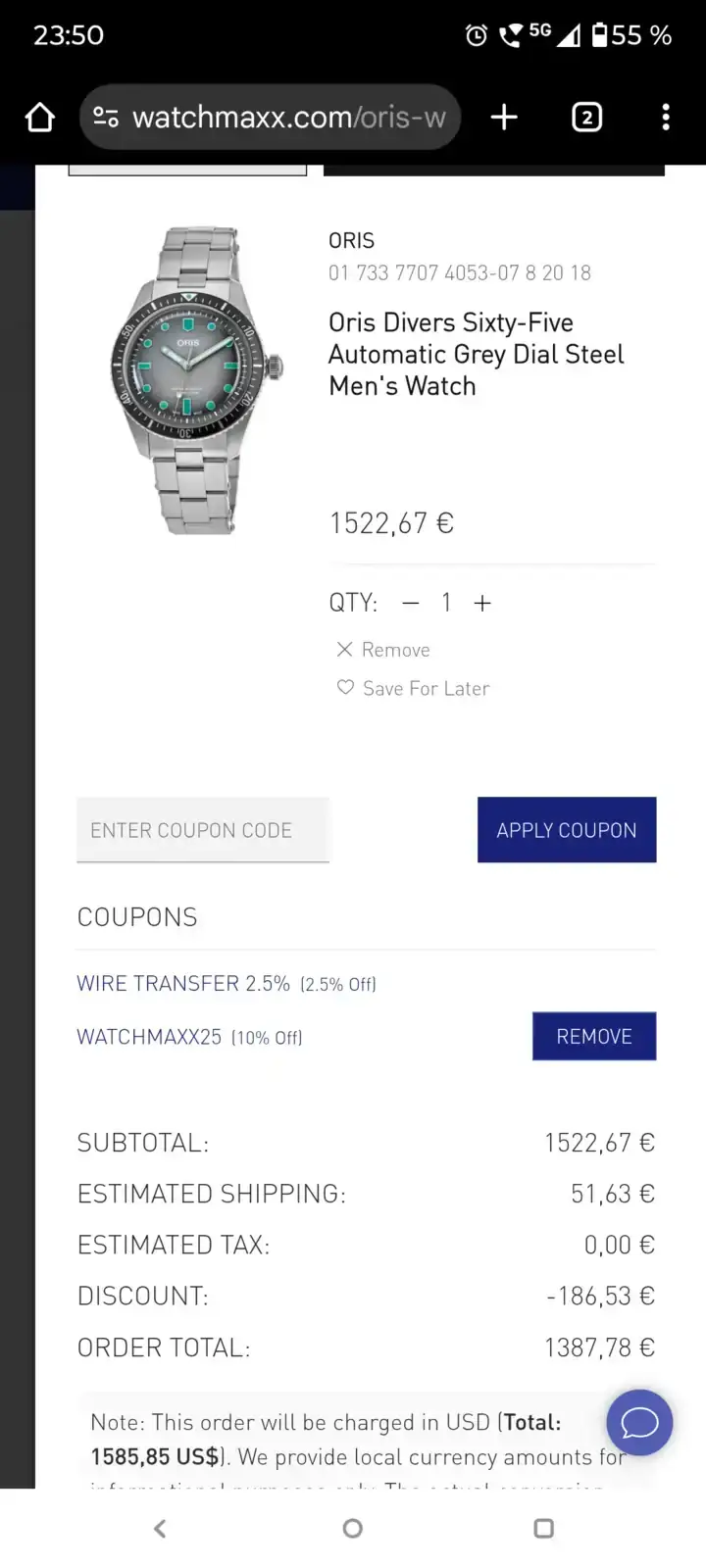
Task: Increase quantity with plus button
Action: pyautogui.click(x=482, y=603)
